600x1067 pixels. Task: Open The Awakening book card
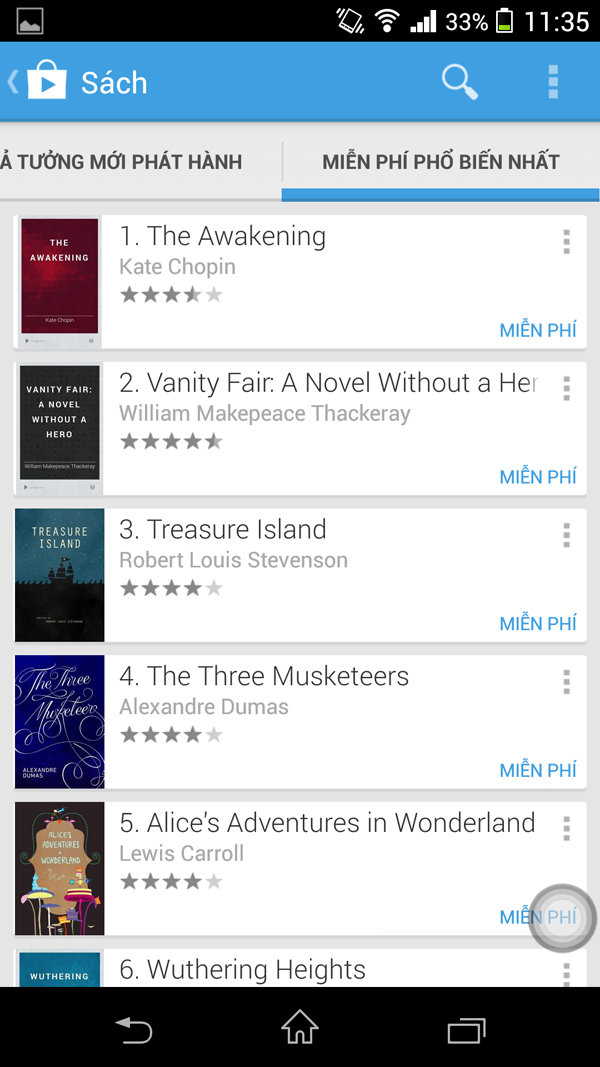click(300, 282)
